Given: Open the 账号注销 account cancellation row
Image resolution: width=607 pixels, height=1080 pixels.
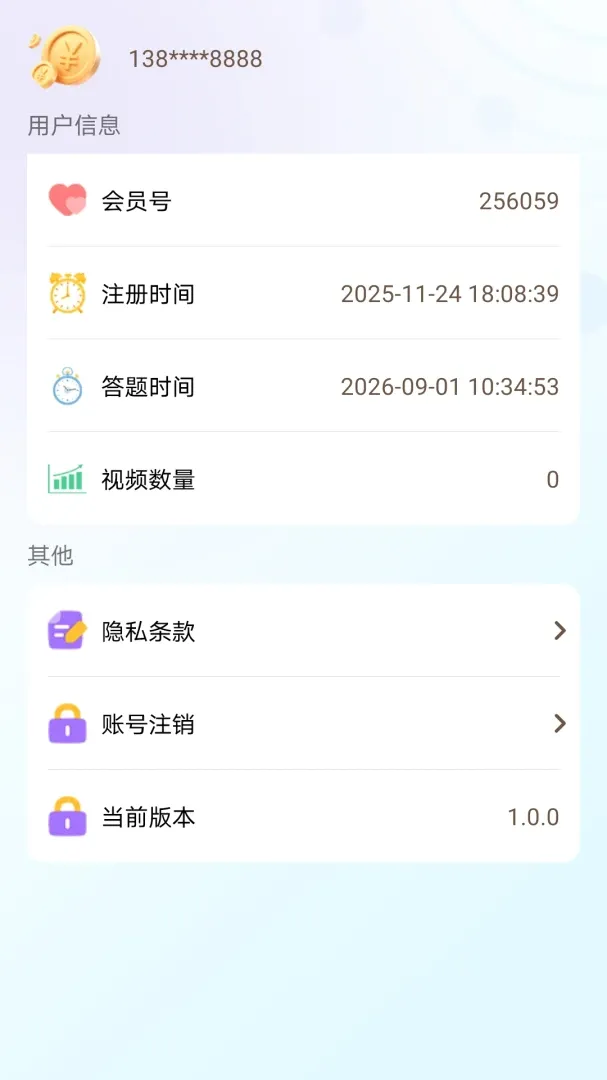Looking at the screenshot, I should (303, 723).
